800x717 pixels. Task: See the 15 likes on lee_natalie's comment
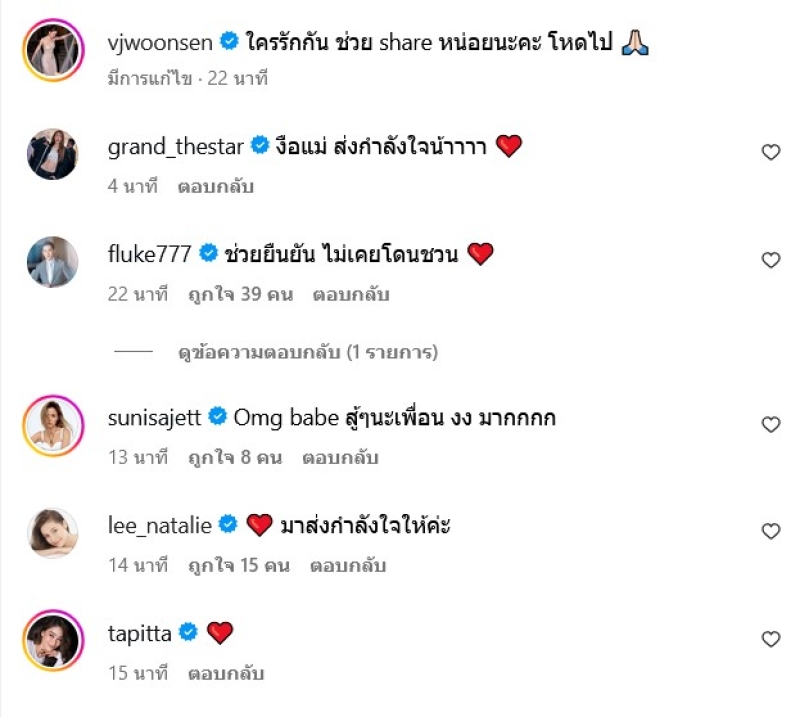238,566
